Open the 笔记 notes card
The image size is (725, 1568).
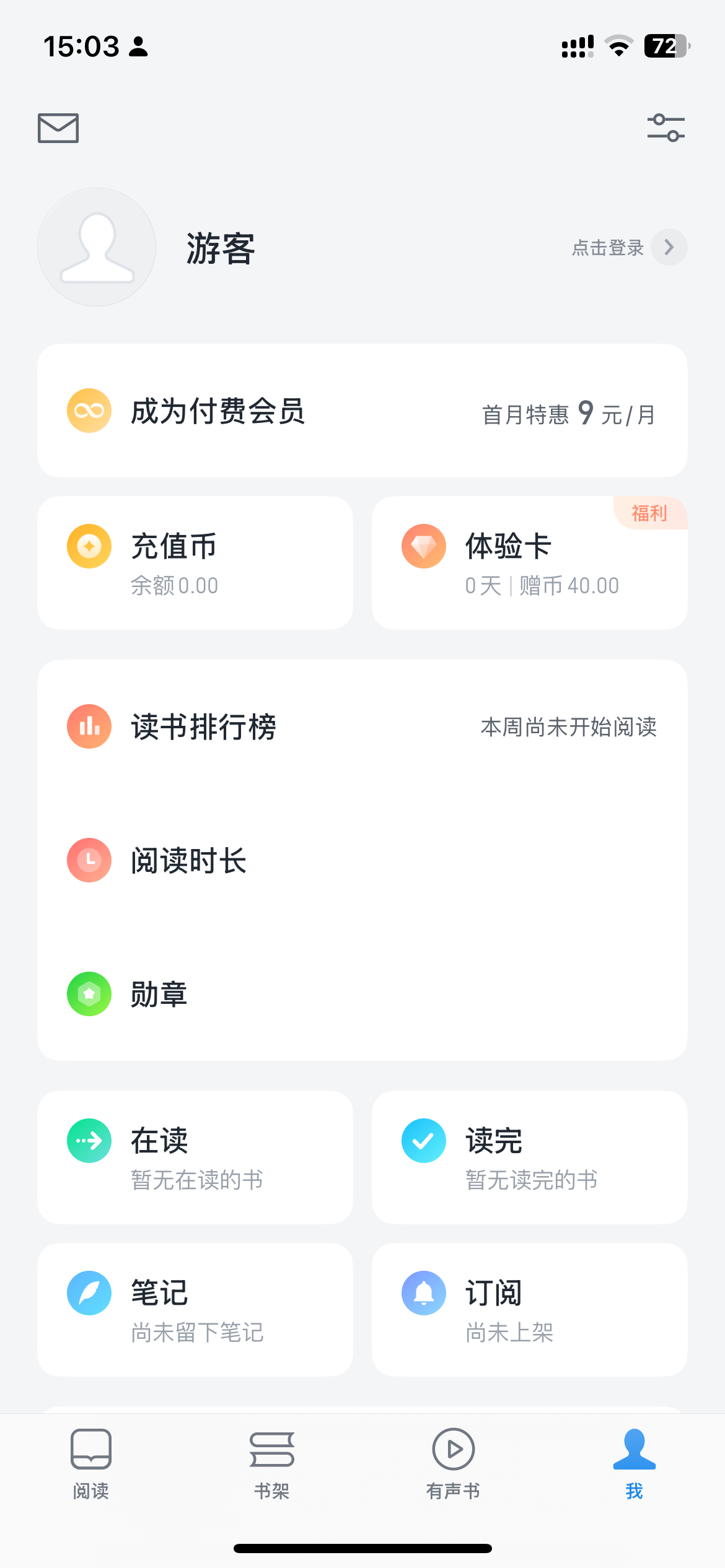pyautogui.click(x=195, y=1310)
